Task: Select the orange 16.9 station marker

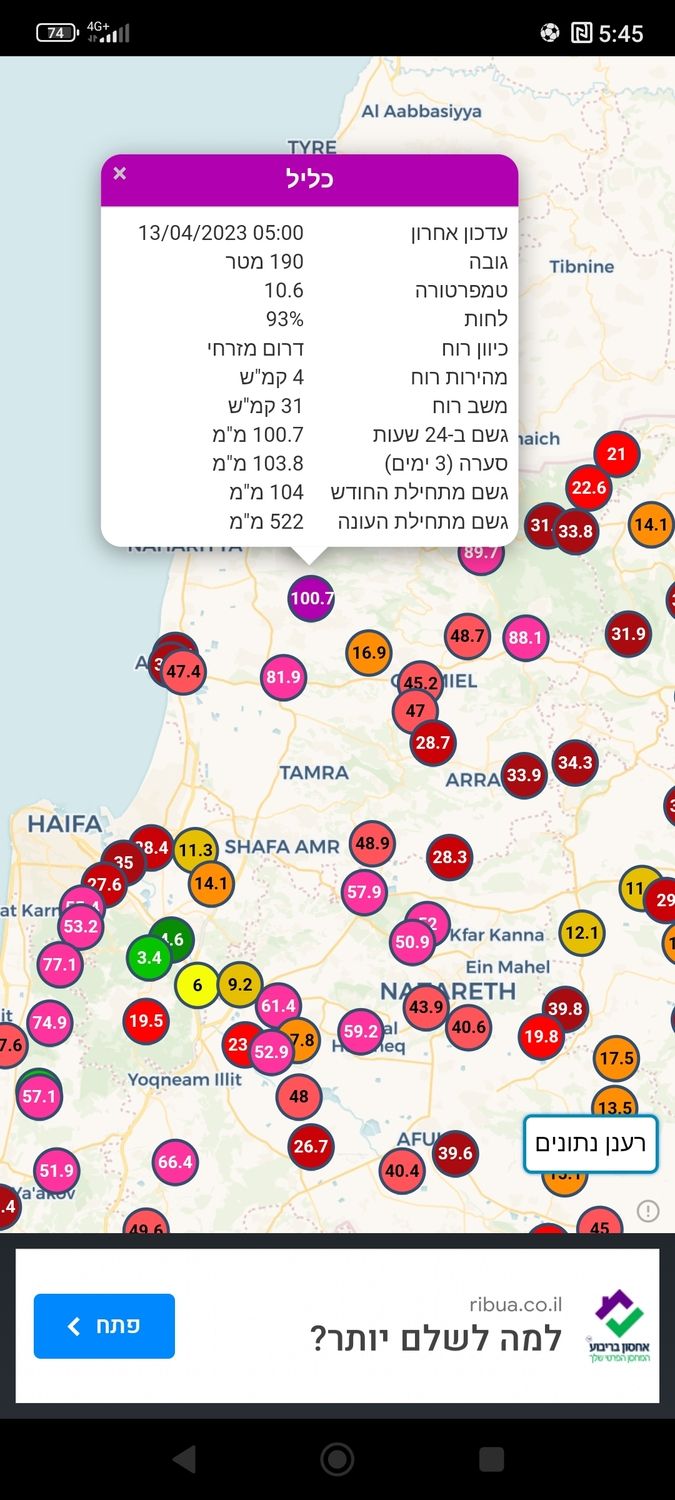Action: 369,653
